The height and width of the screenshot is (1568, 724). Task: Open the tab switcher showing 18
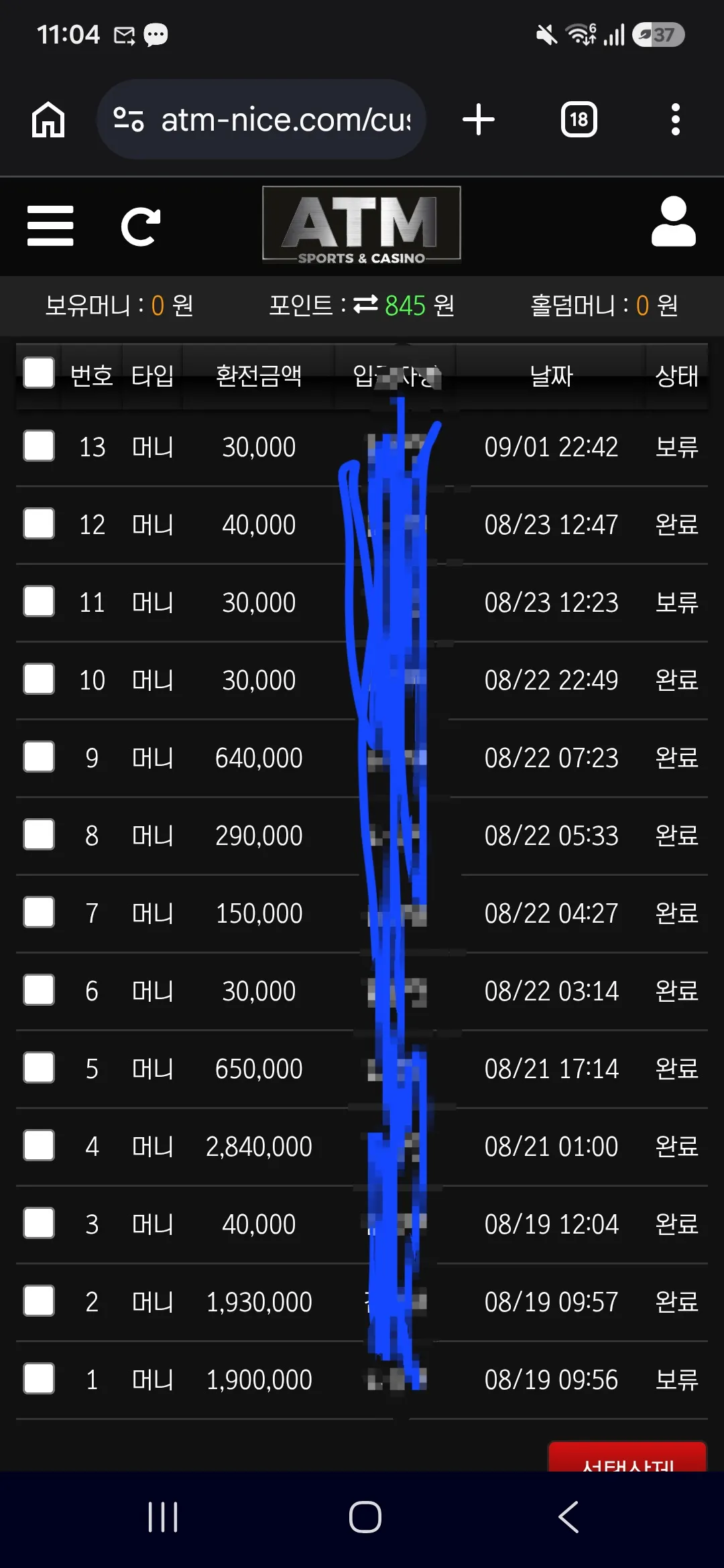[579, 120]
